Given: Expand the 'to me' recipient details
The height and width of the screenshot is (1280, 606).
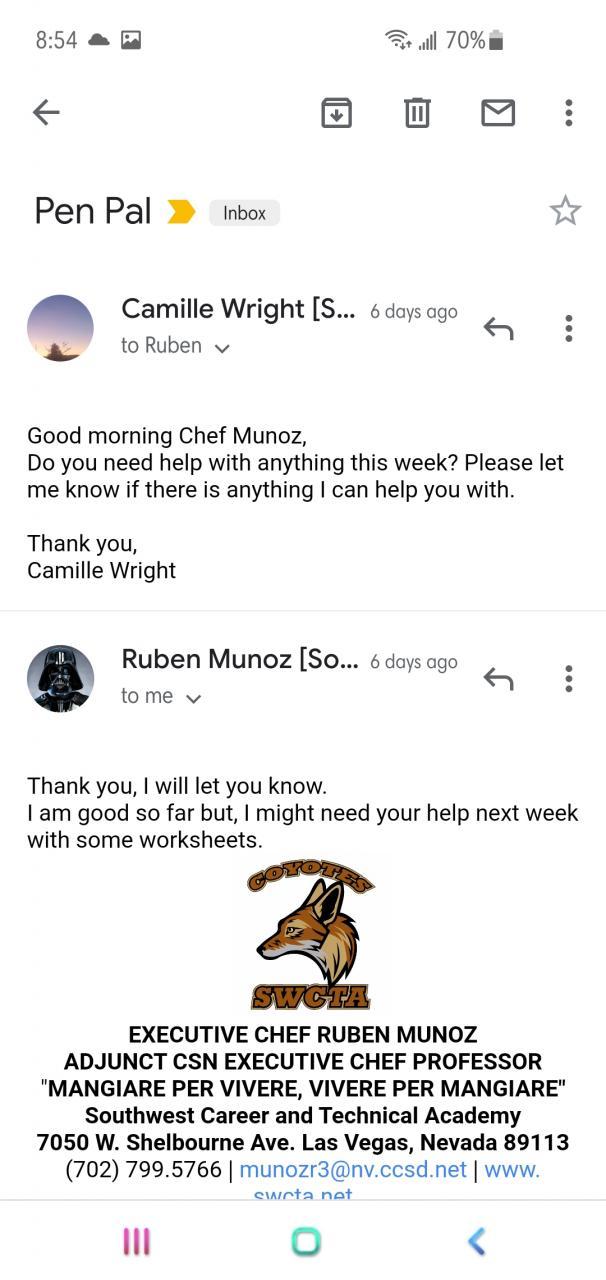Looking at the screenshot, I should [x=194, y=699].
